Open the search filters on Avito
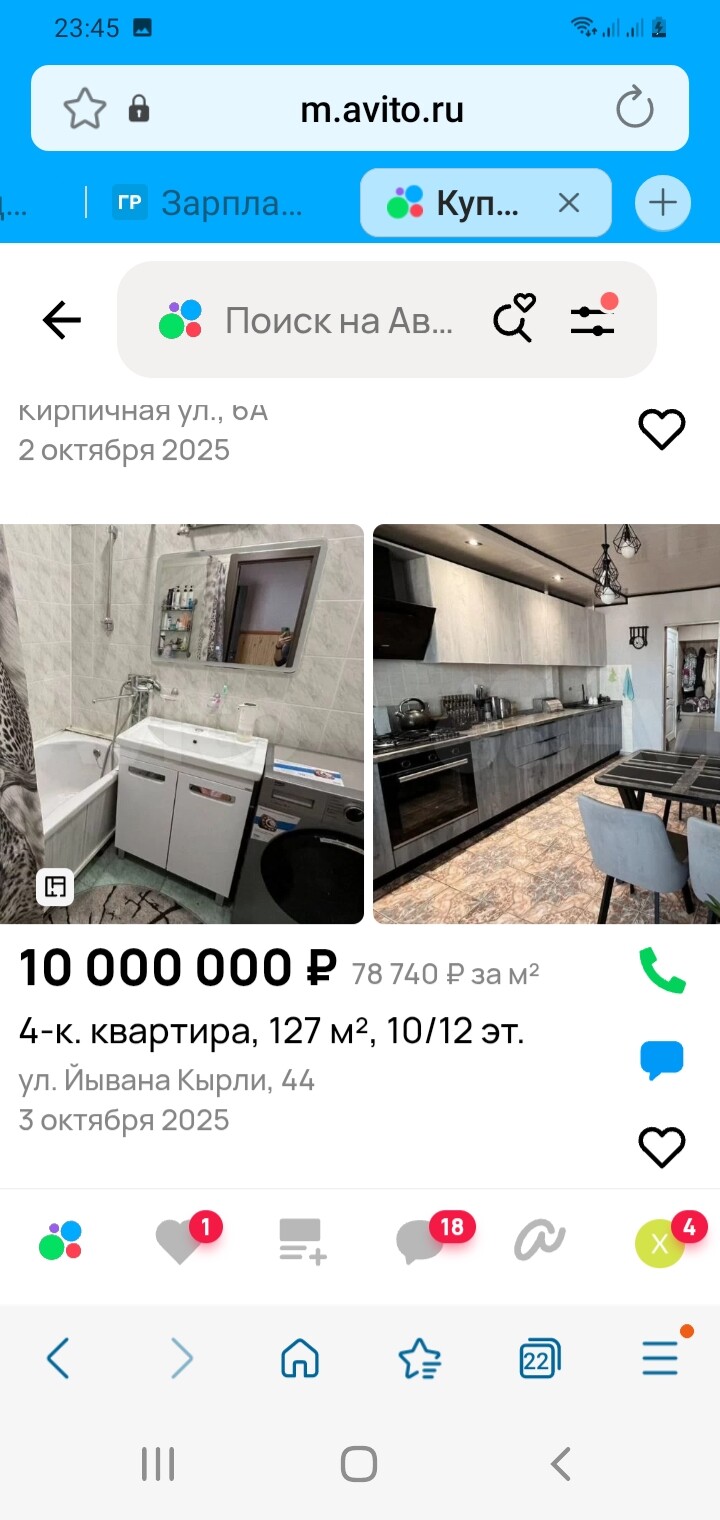This screenshot has width=720, height=1520. pyautogui.click(x=592, y=318)
